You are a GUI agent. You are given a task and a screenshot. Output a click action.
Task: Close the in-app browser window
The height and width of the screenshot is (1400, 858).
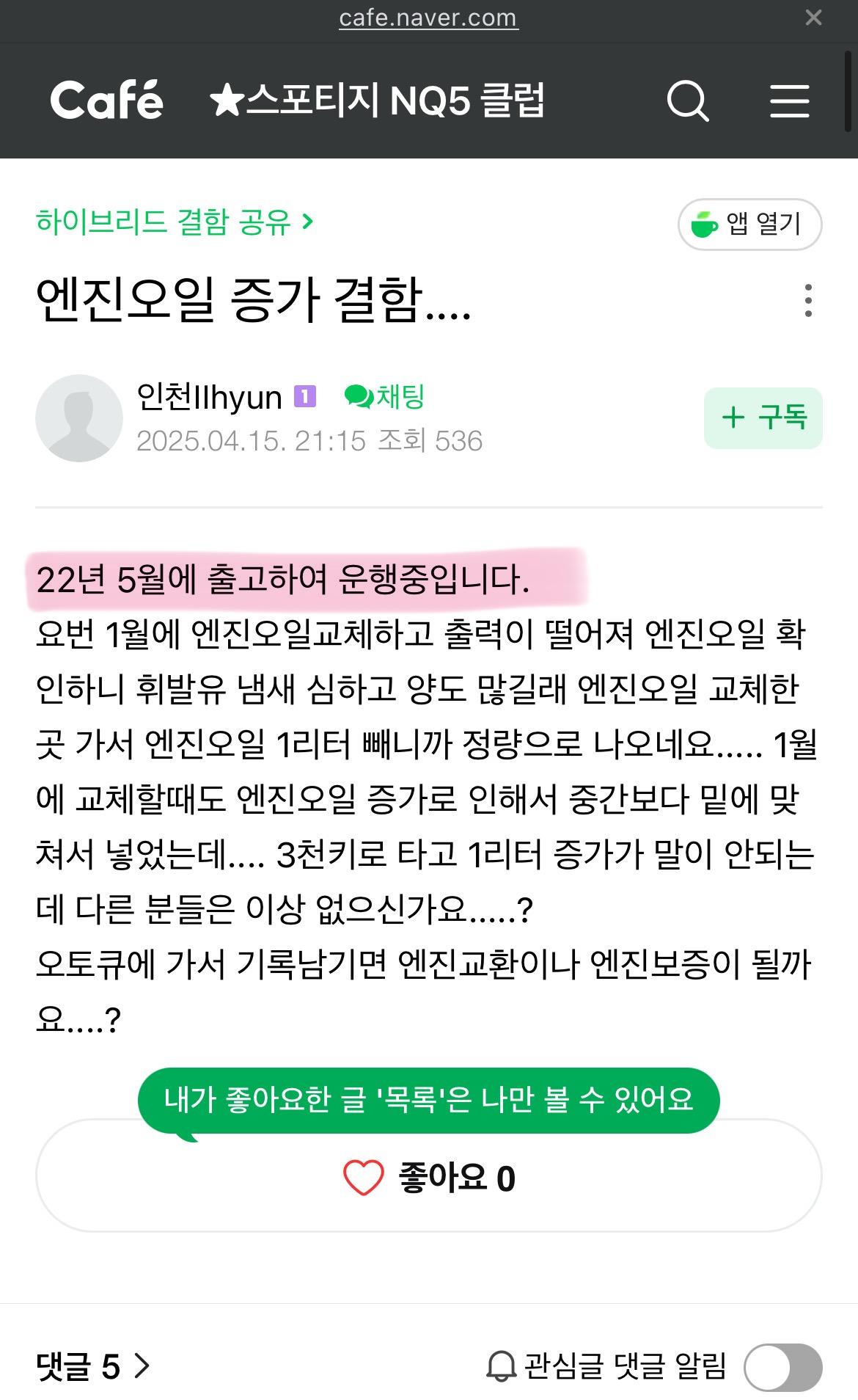tap(813, 18)
